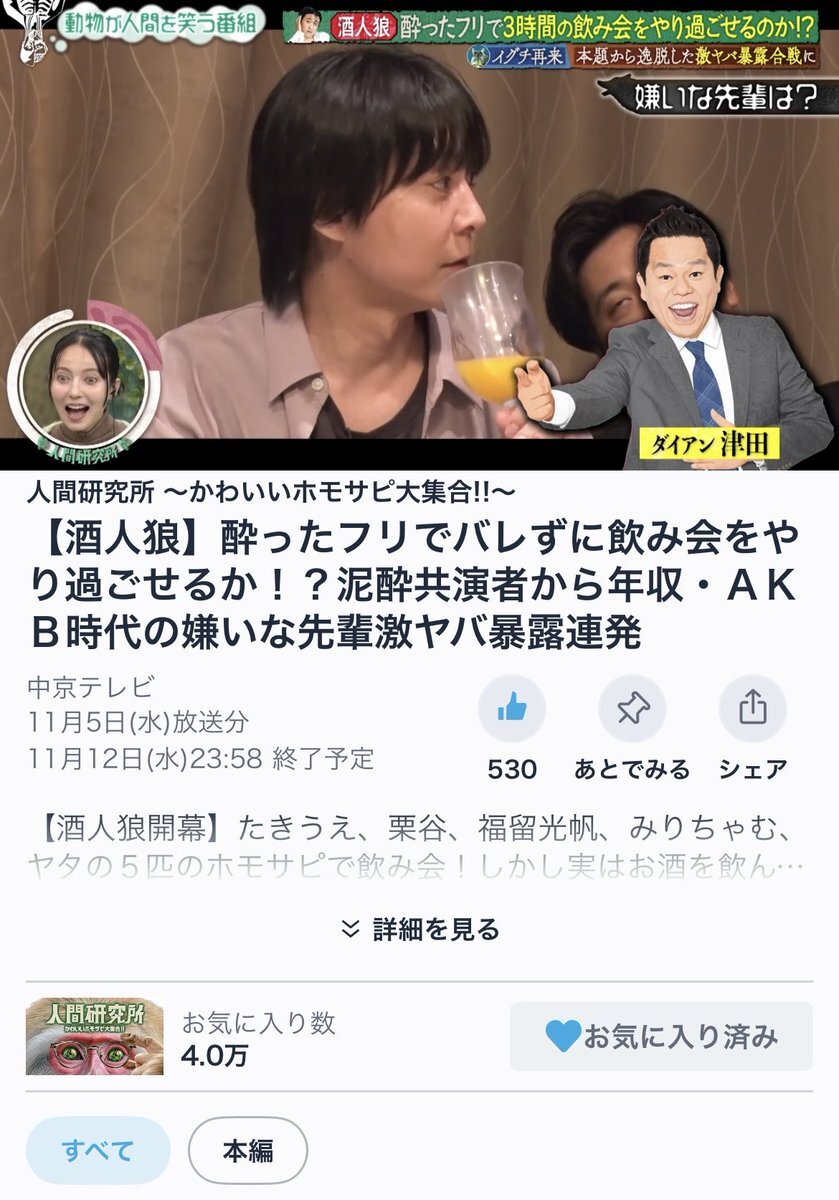This screenshot has height=1200, width=839.
Task: Select the すべて filter chip
Action: [x=98, y=1150]
